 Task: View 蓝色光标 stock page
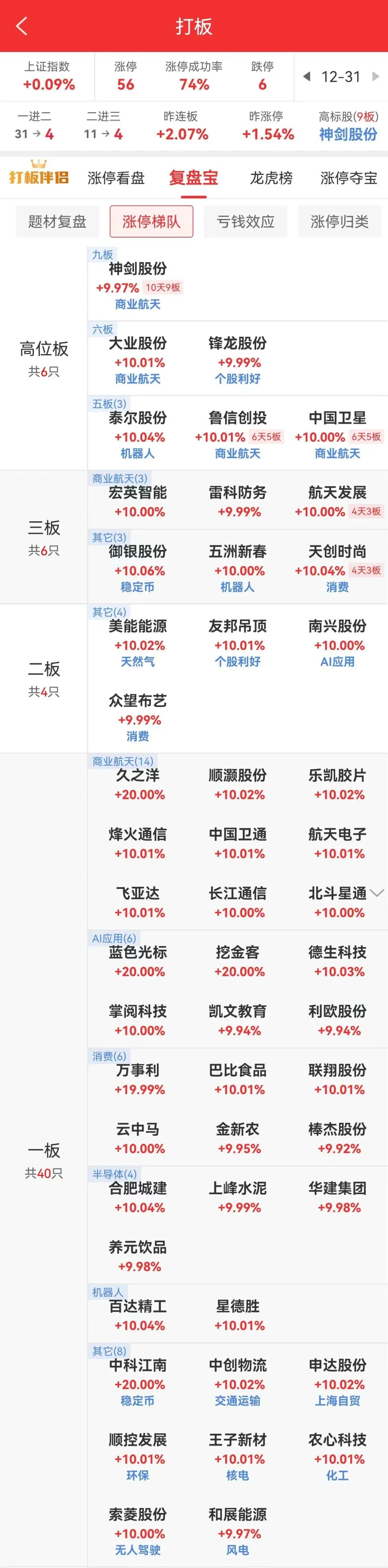click(x=138, y=952)
